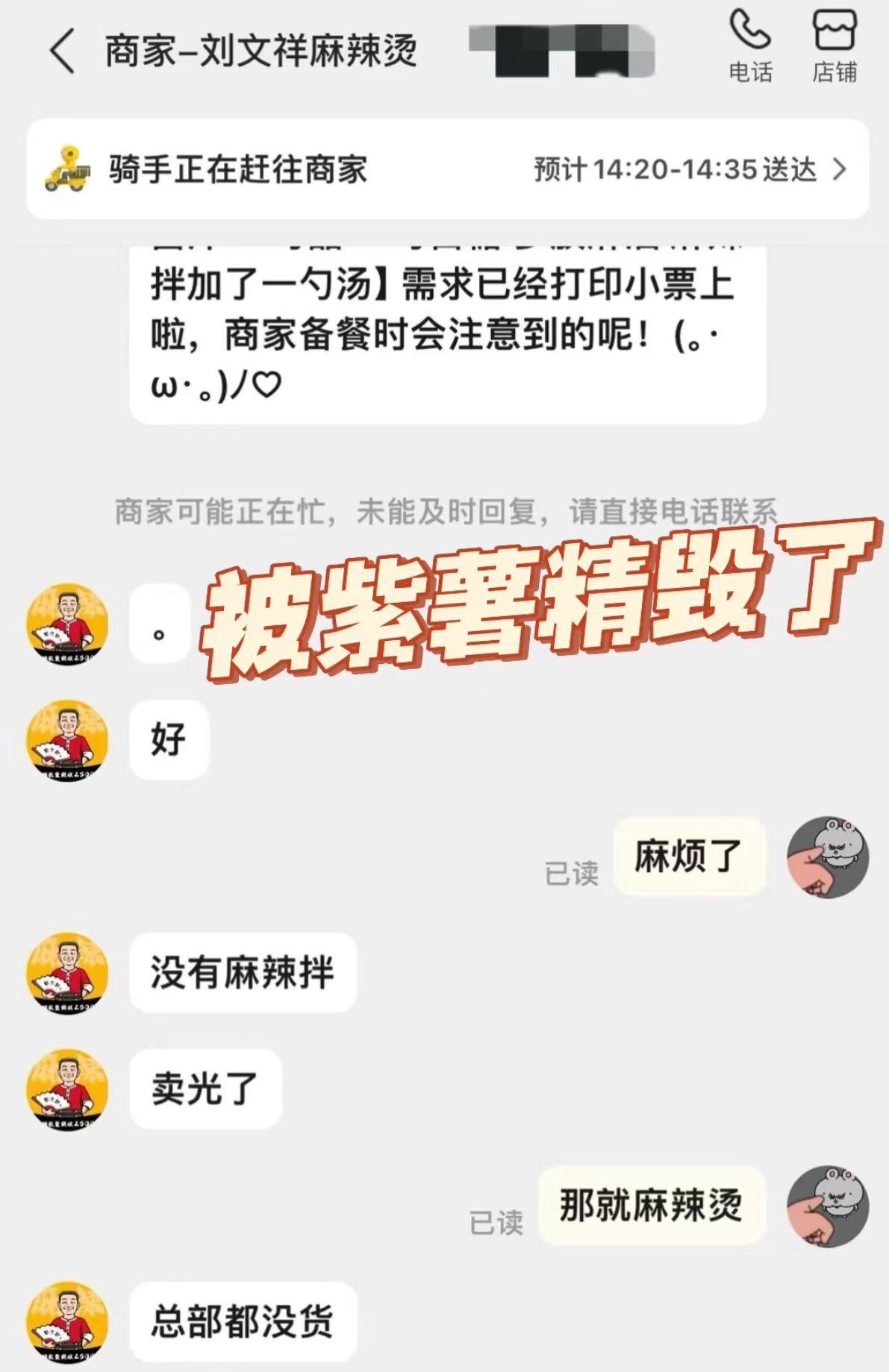889x1372 pixels.
Task: Call the merchant via 电话
Action: pos(749,46)
